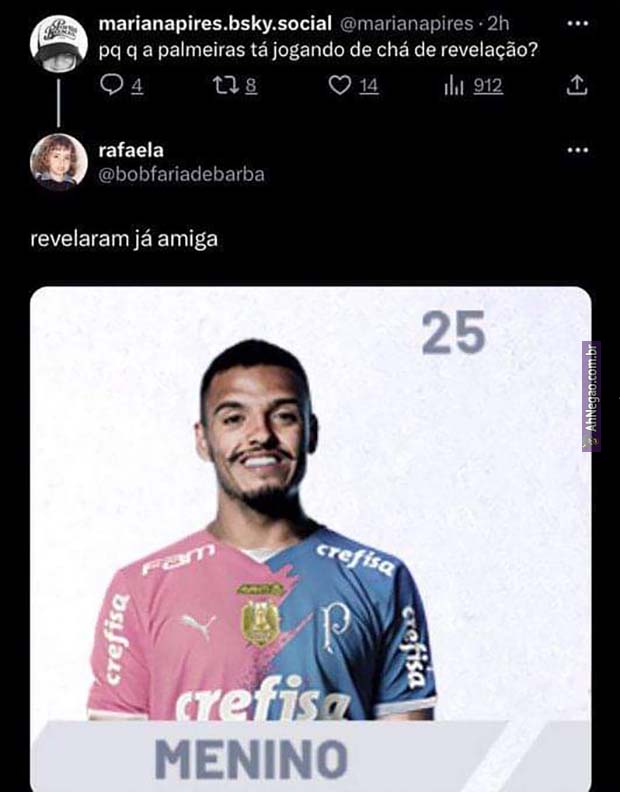Reply to marianapires' post

coord(112,87)
